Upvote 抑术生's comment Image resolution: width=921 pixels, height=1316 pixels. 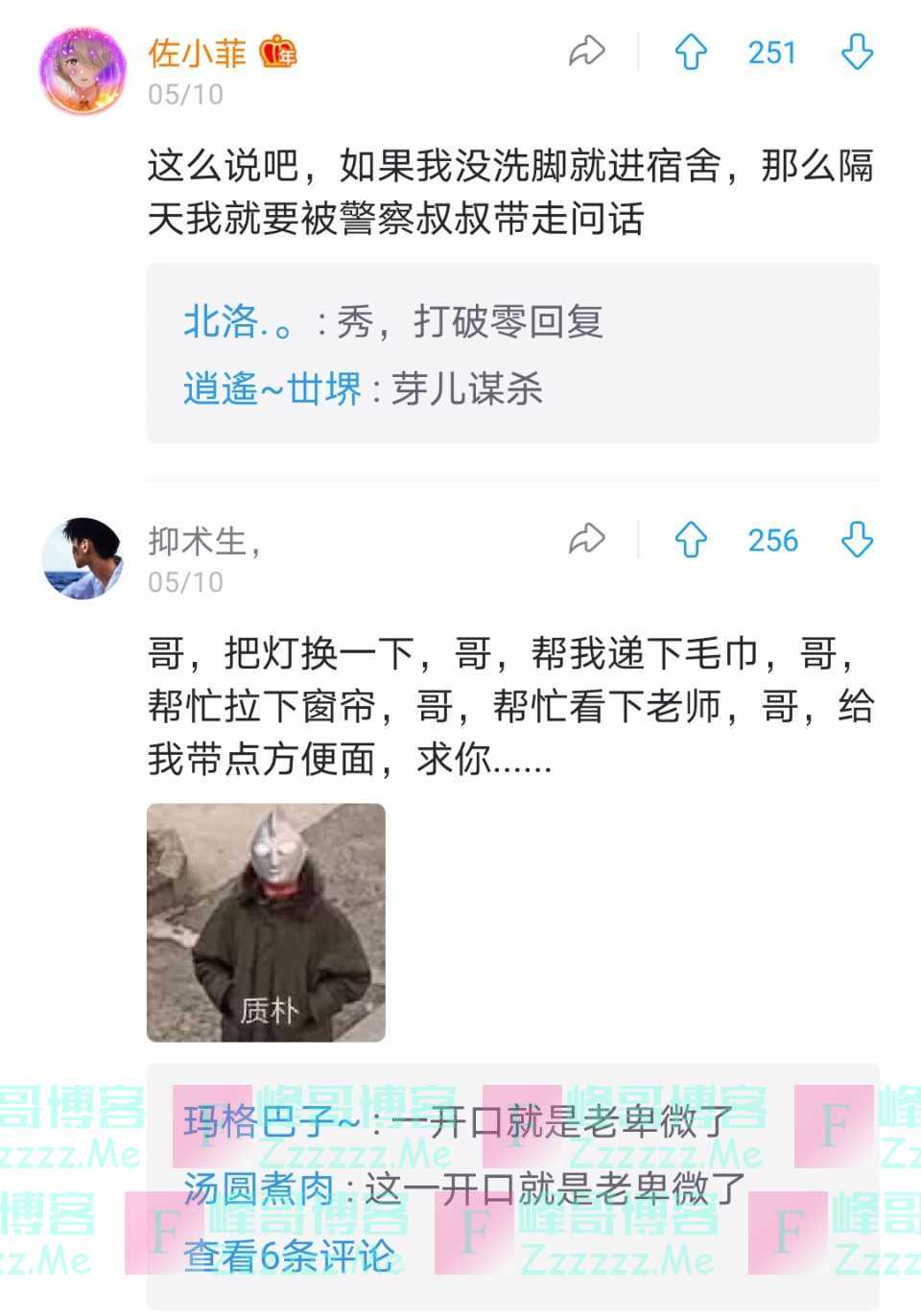pos(691,540)
